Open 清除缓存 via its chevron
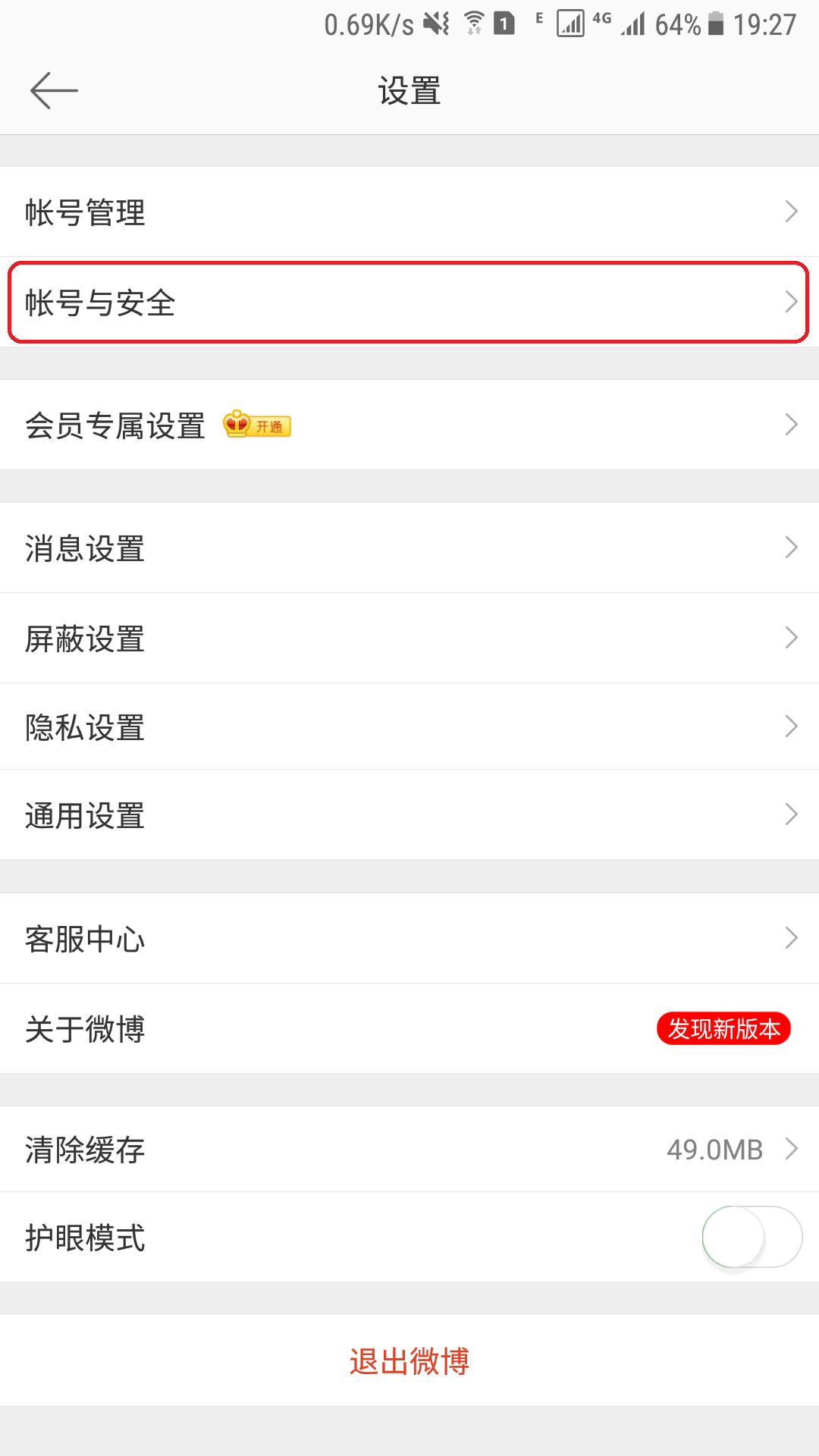The width and height of the screenshot is (819, 1456). (792, 1150)
